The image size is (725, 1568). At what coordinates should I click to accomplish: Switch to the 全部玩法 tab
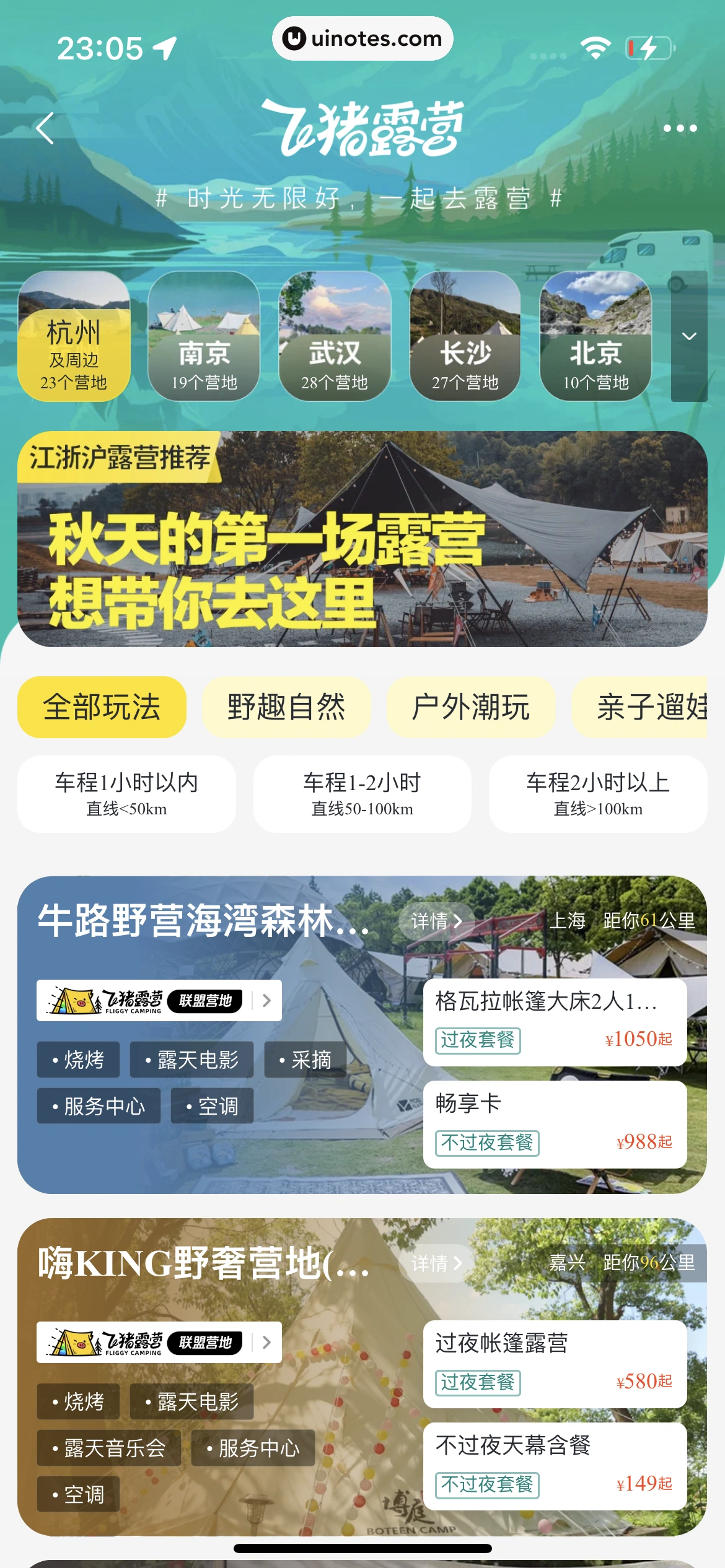tap(102, 707)
